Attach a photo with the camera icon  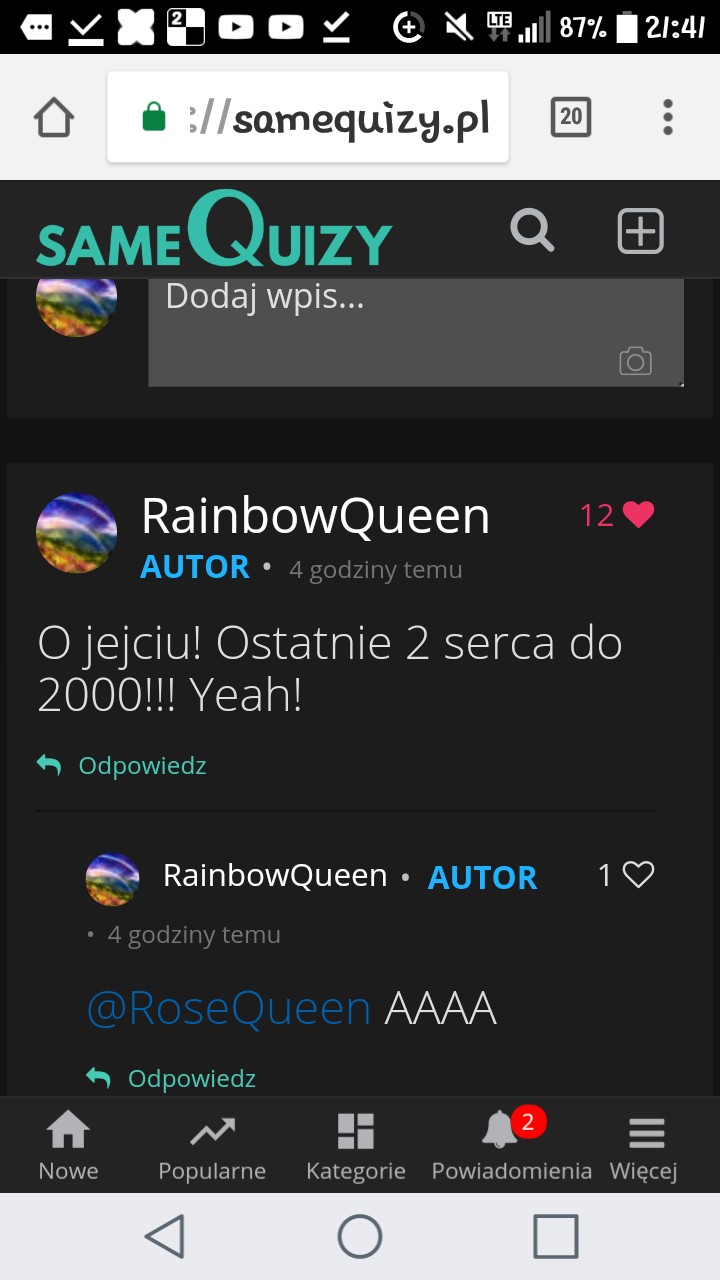635,361
